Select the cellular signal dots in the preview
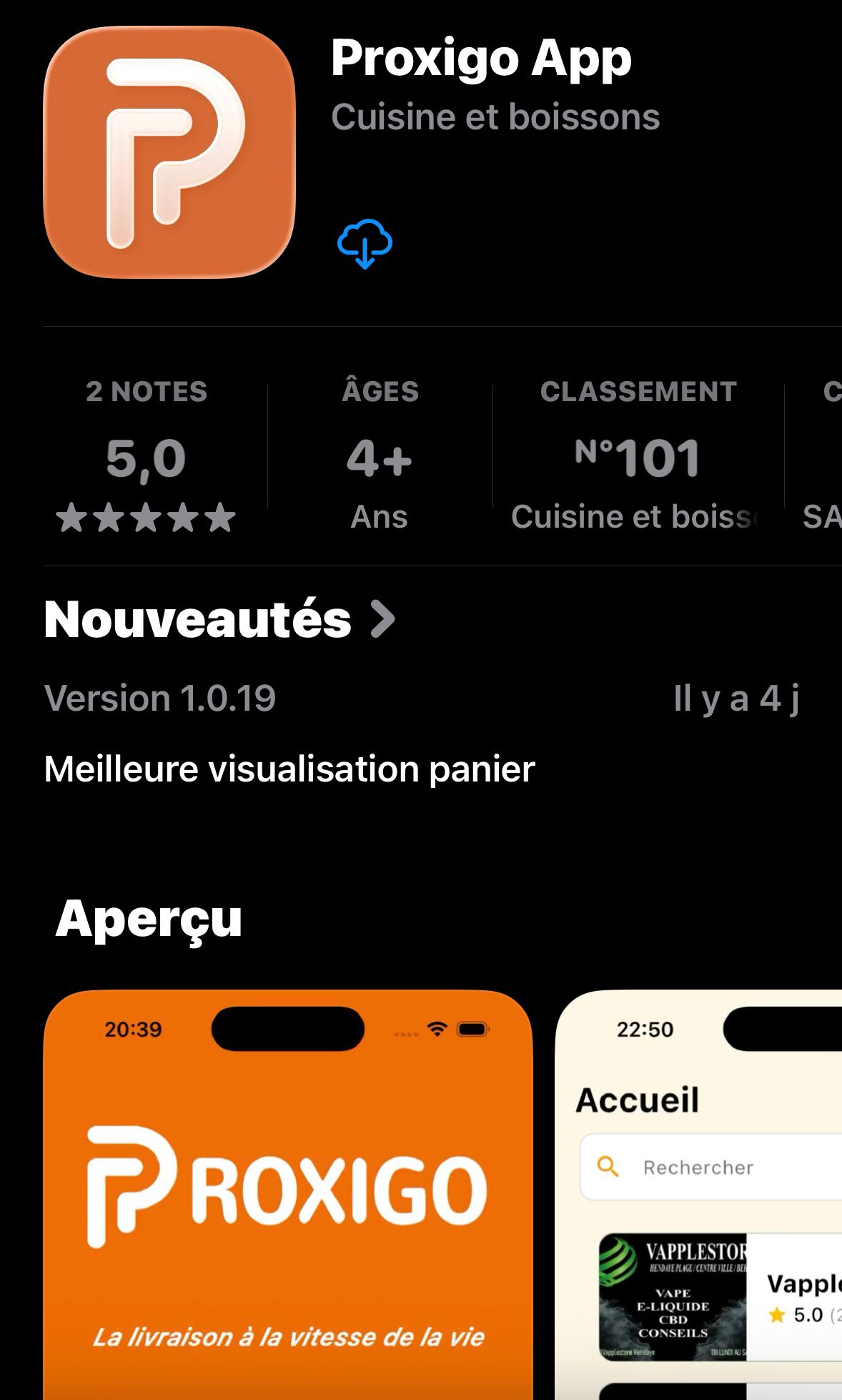The height and width of the screenshot is (1400, 842). pos(405,1034)
